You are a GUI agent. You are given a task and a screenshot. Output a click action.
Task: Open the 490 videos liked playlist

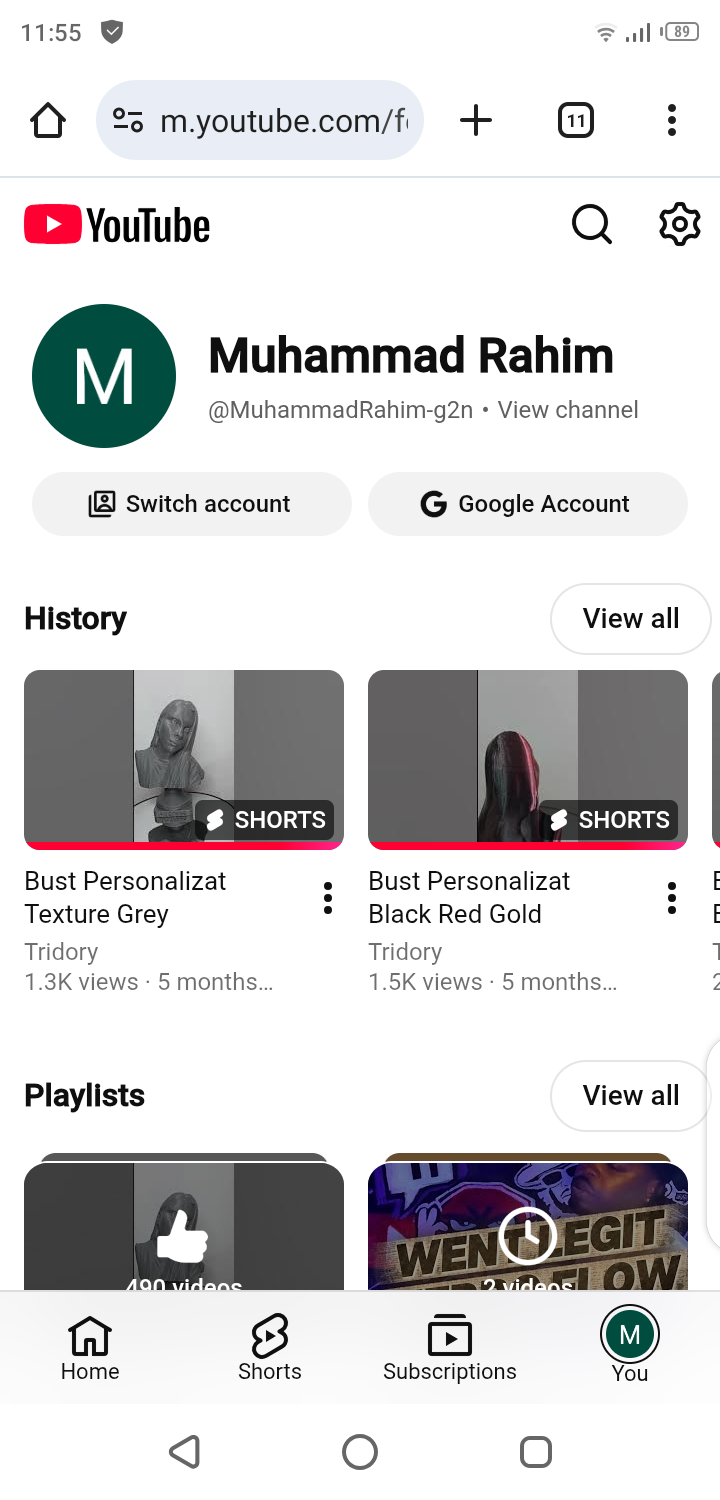[x=184, y=1230]
